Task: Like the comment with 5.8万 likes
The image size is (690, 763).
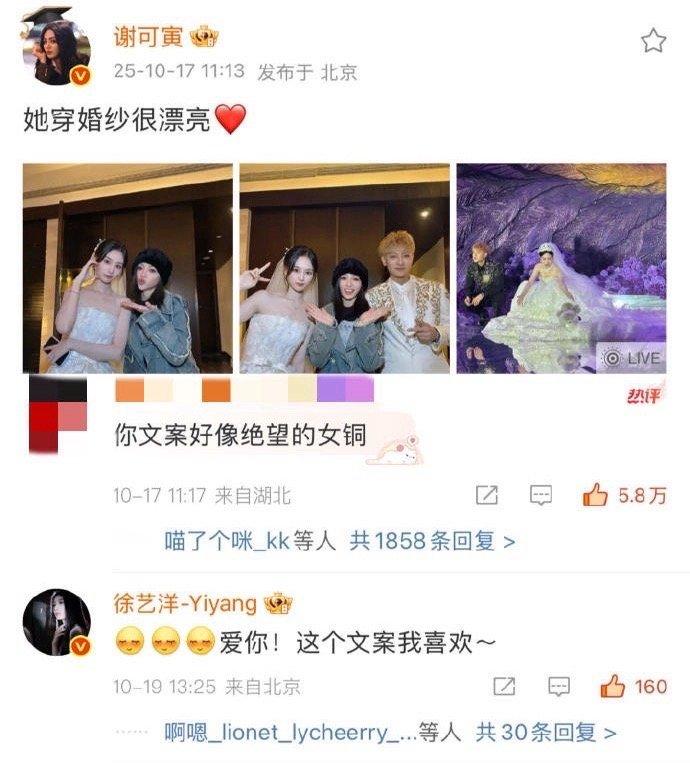Action: point(596,495)
